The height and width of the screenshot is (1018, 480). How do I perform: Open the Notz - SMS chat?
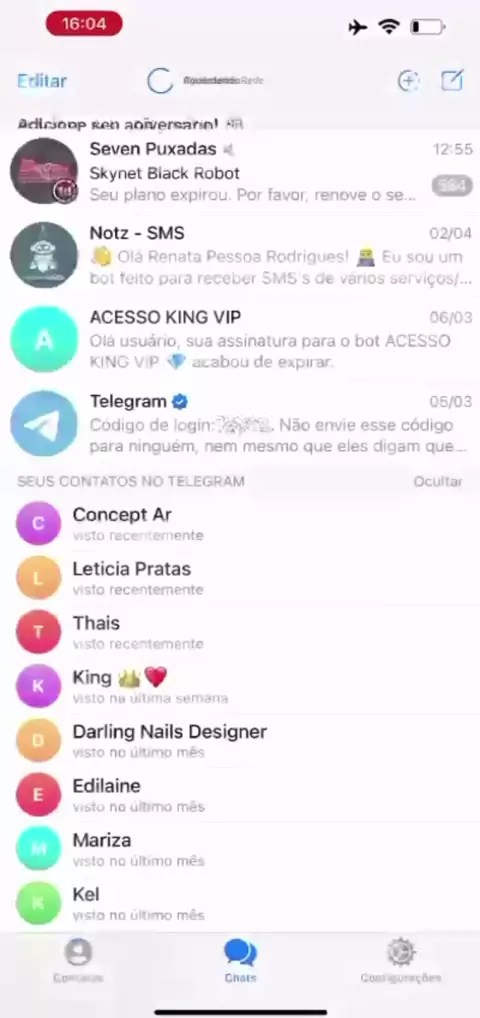(240, 255)
